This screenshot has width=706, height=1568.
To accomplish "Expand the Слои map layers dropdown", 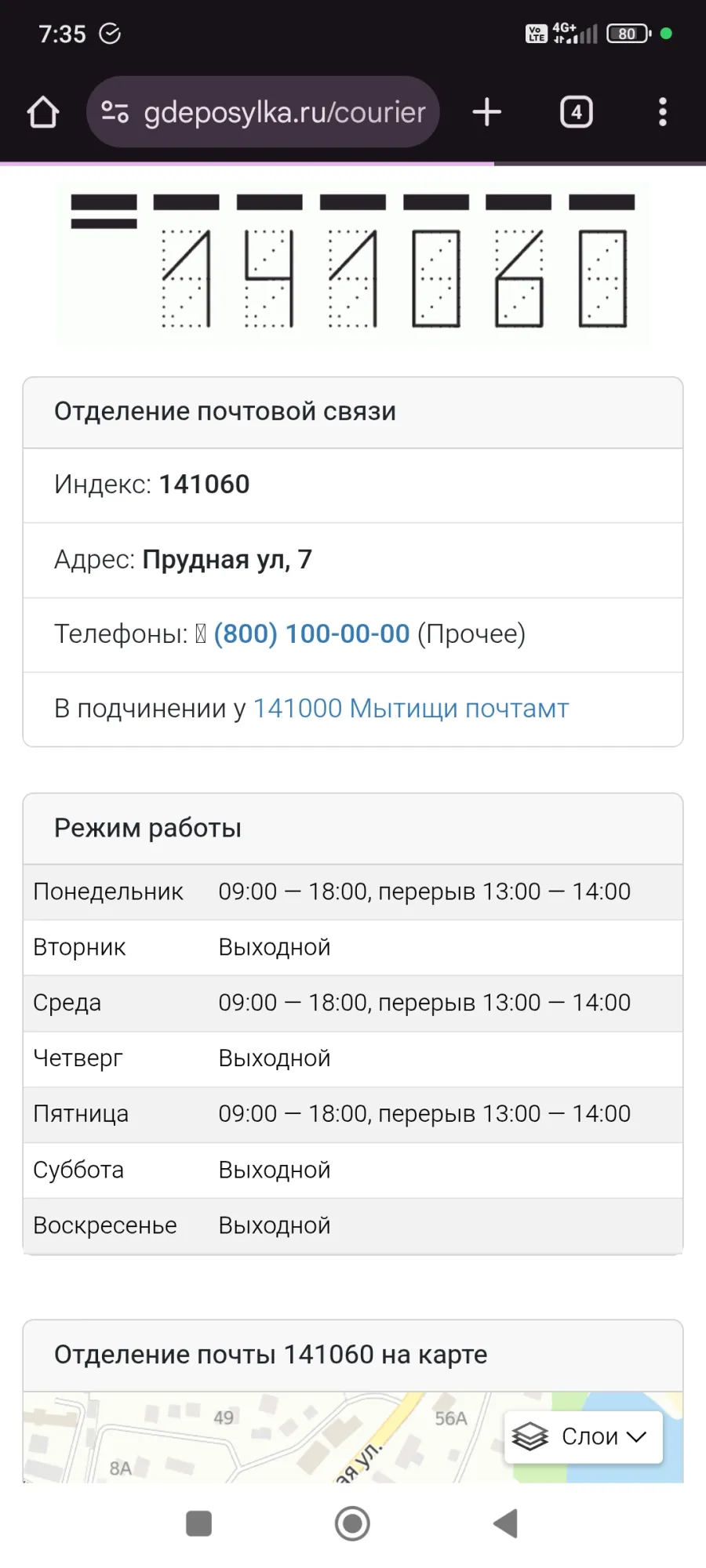I will pos(584,1436).
